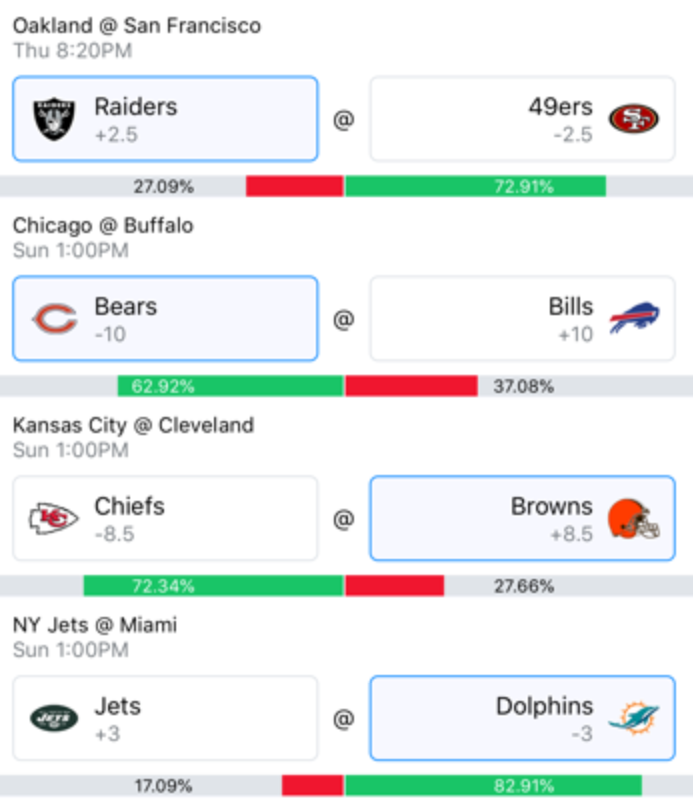The width and height of the screenshot is (693, 807).
Task: Pick the Chiefs at -8.5
Action: click(165, 518)
